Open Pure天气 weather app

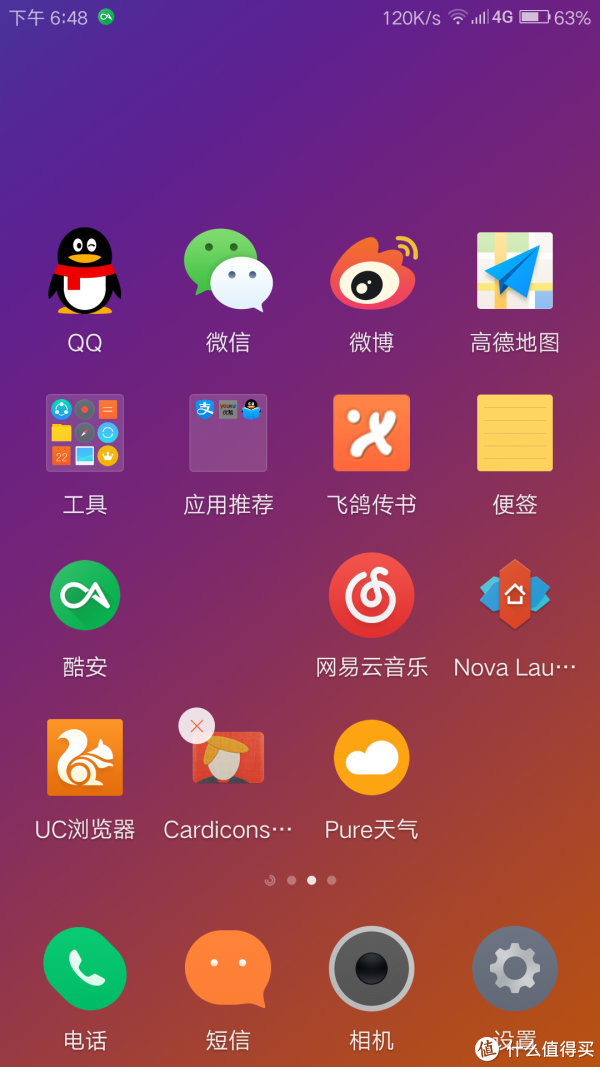point(372,757)
